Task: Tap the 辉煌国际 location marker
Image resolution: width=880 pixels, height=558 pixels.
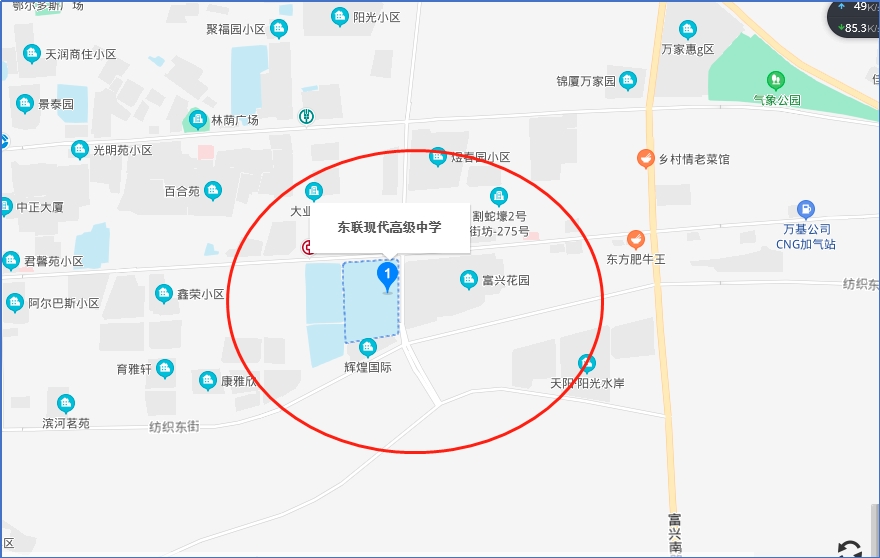Action: click(x=368, y=348)
